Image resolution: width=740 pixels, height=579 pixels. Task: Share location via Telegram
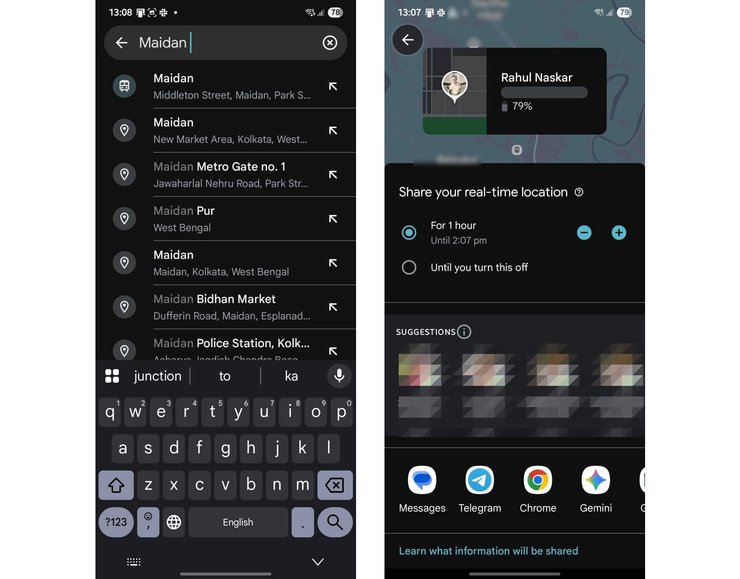tap(480, 489)
